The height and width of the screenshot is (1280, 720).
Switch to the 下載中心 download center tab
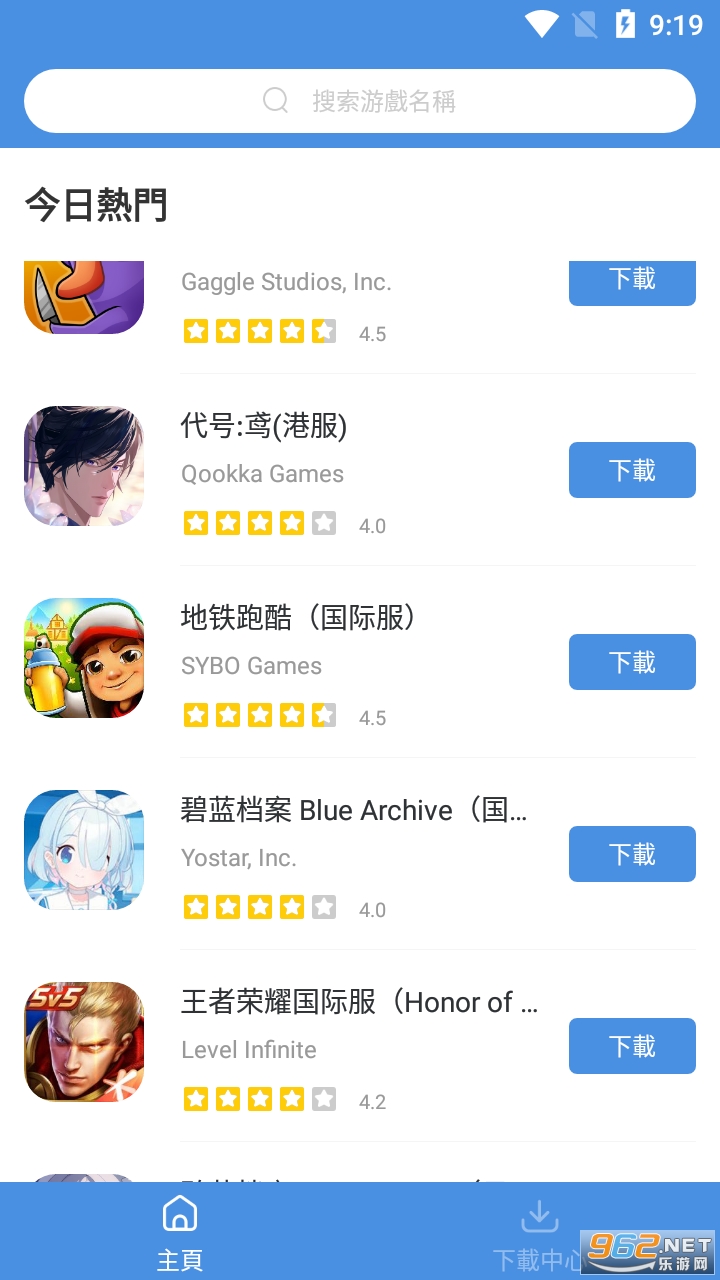538,1232
